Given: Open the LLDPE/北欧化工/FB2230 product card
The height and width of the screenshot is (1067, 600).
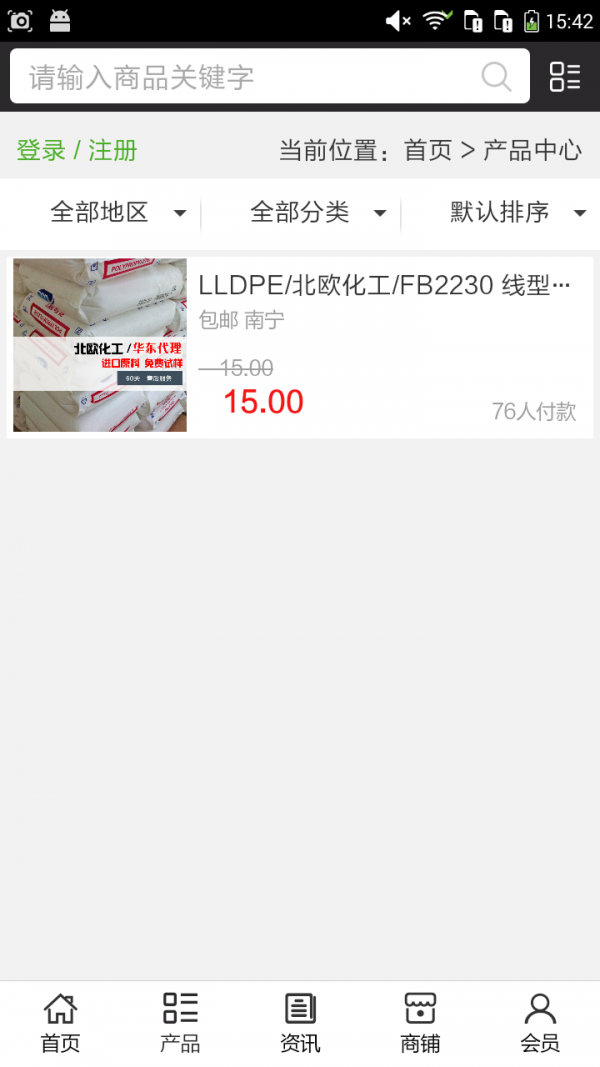Looking at the screenshot, I should pos(300,347).
